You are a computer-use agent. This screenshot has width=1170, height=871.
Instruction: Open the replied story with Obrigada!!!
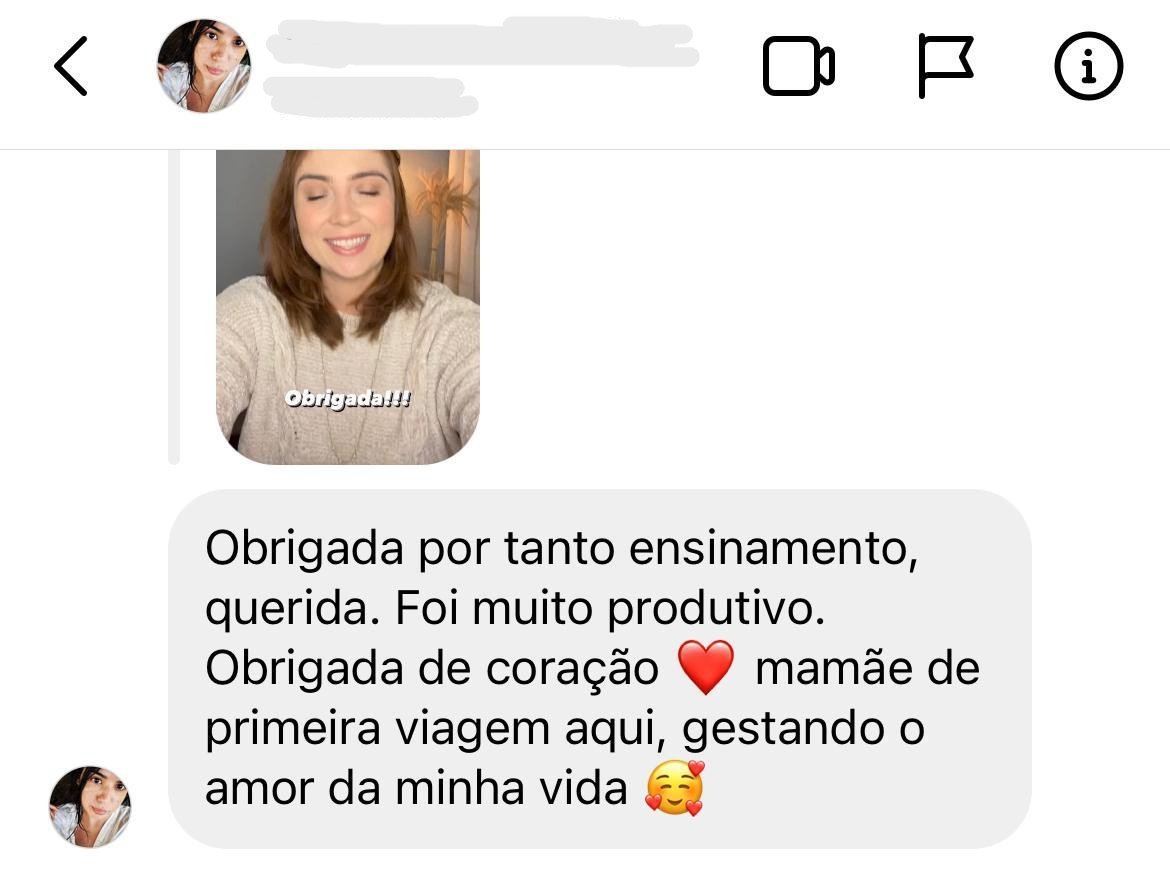tap(347, 306)
